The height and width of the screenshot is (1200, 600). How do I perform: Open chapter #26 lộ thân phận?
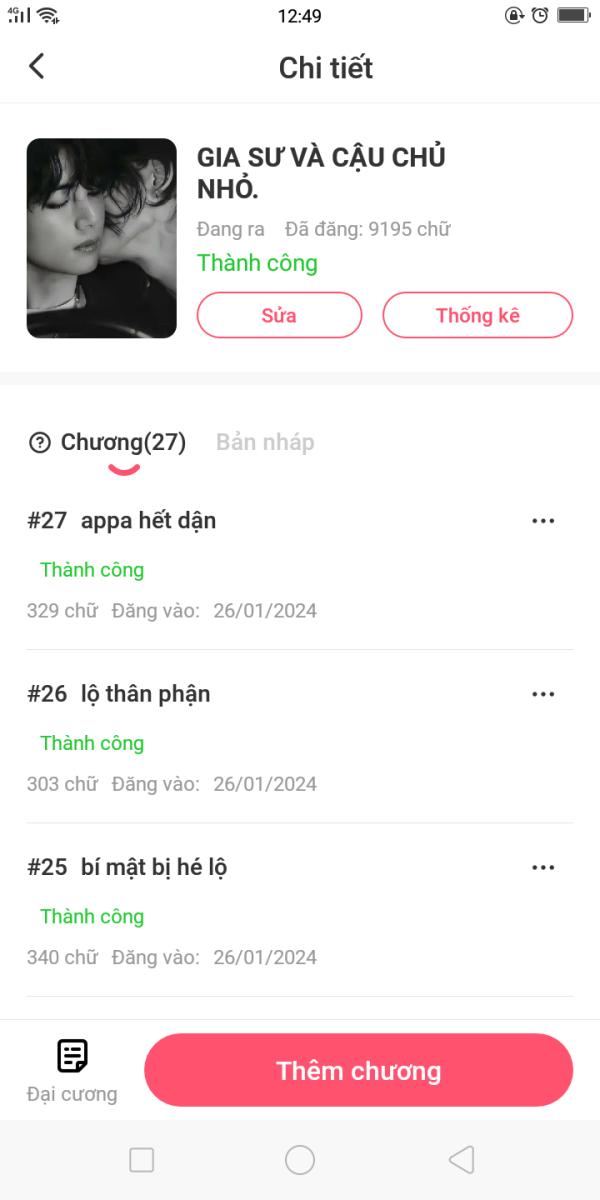[145, 694]
